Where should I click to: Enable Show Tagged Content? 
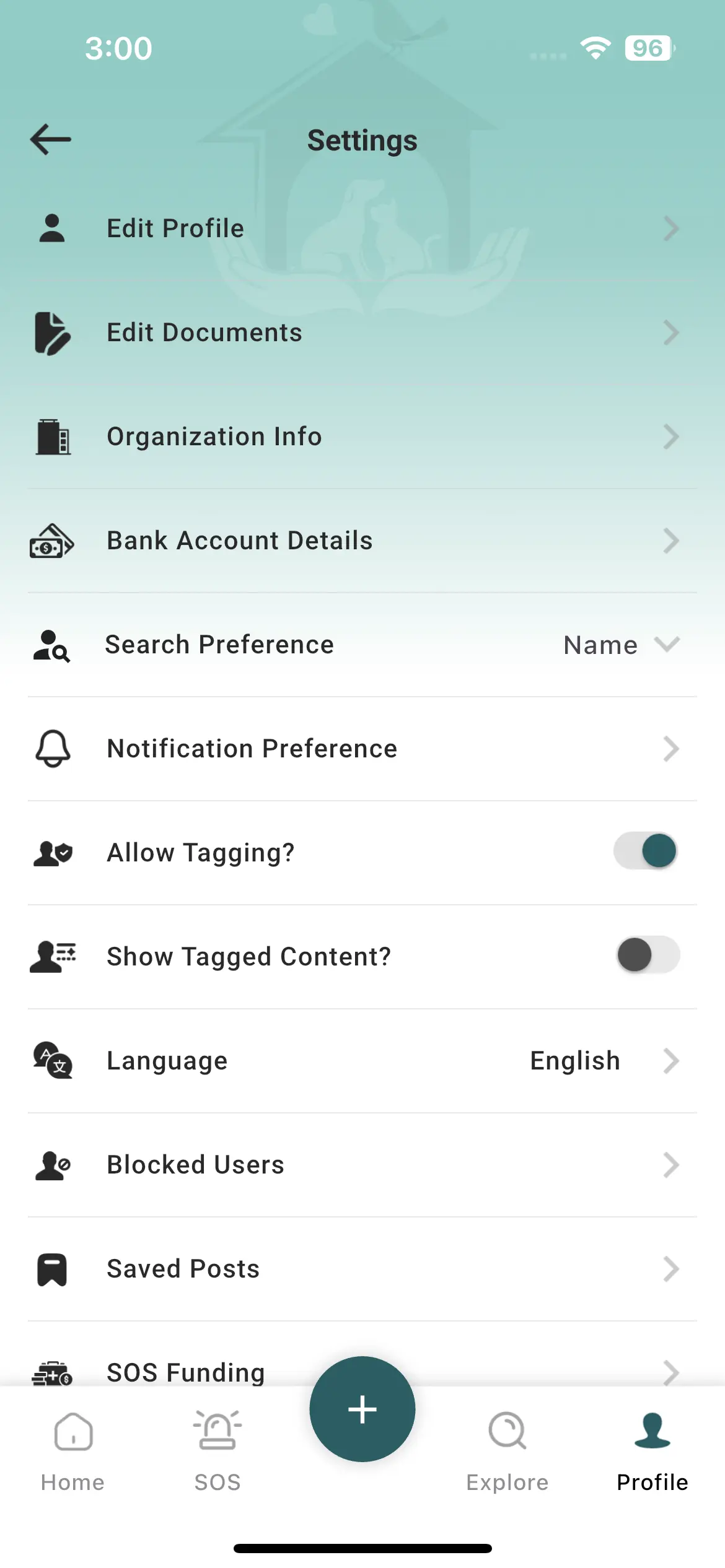coord(647,955)
